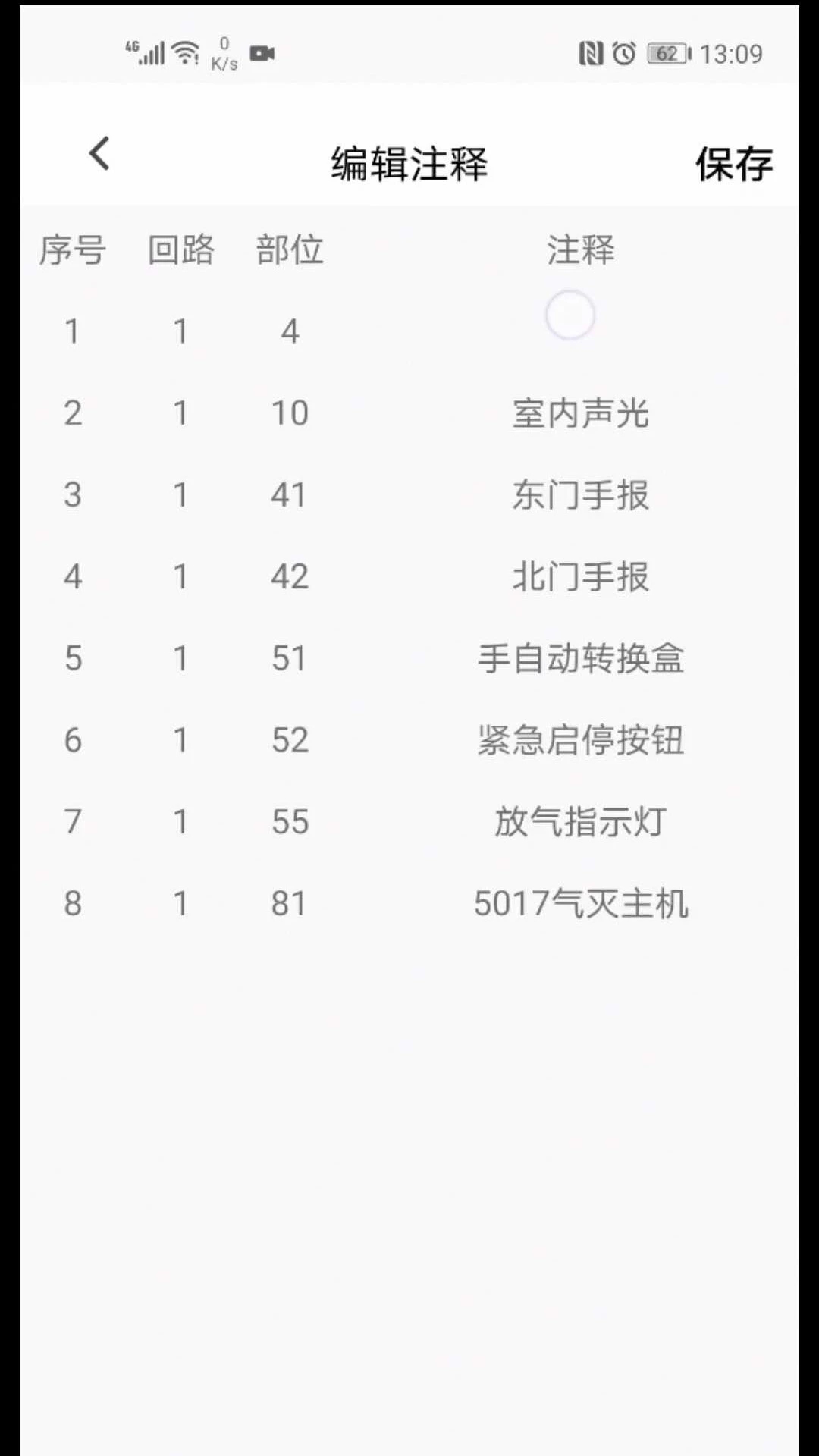Tap the cellular 4G signal indicator
819x1456 pixels.
[x=146, y=52]
